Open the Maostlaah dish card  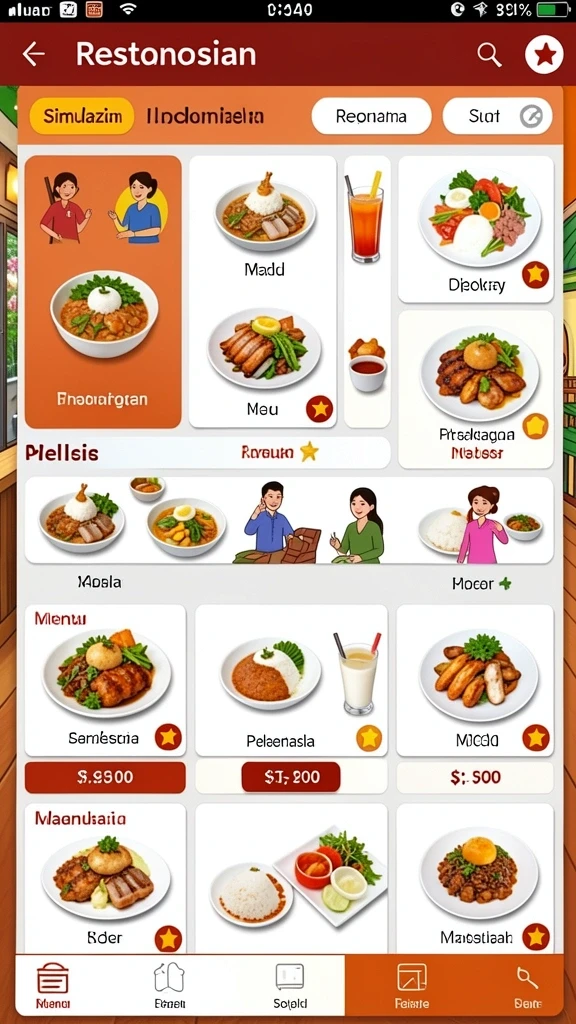(x=475, y=878)
